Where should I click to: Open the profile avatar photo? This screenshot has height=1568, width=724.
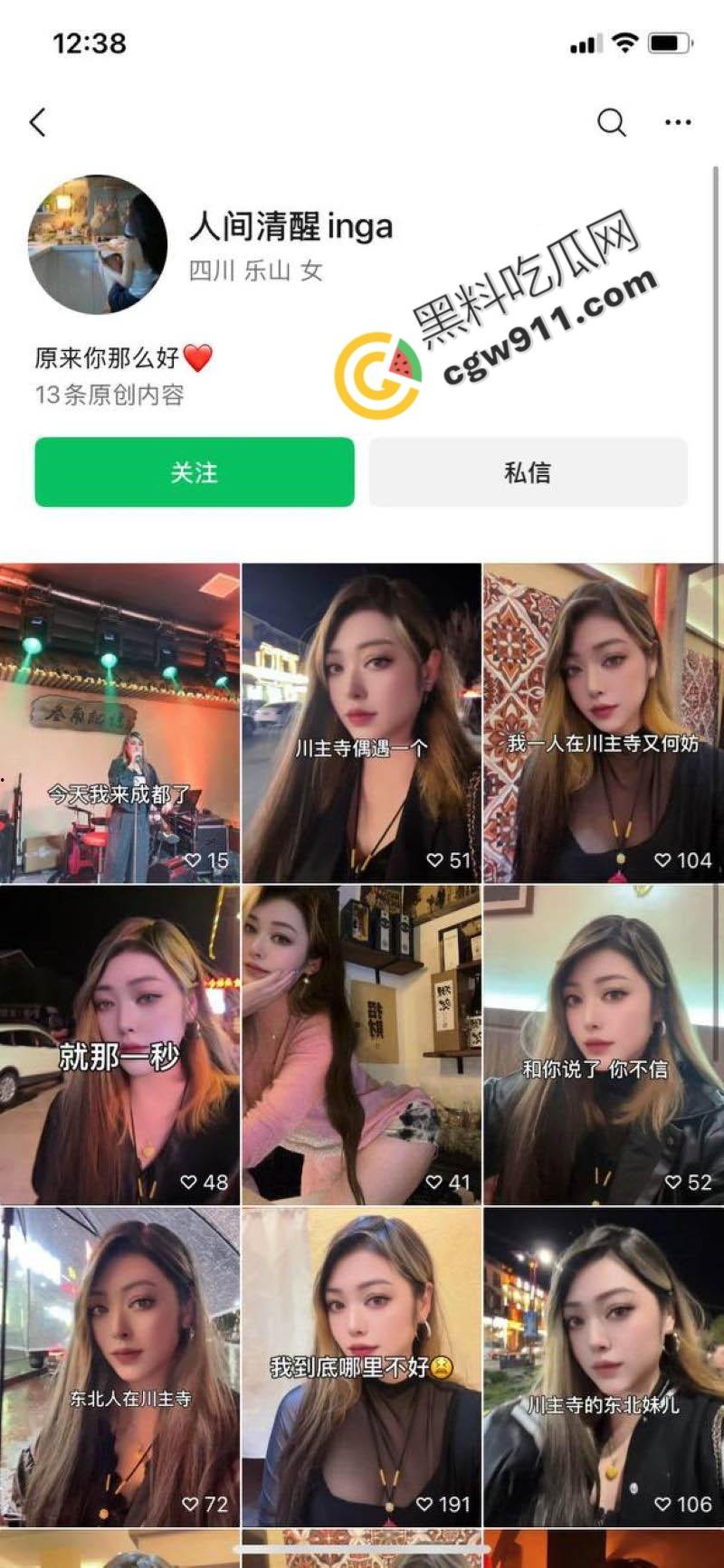[x=100, y=247]
